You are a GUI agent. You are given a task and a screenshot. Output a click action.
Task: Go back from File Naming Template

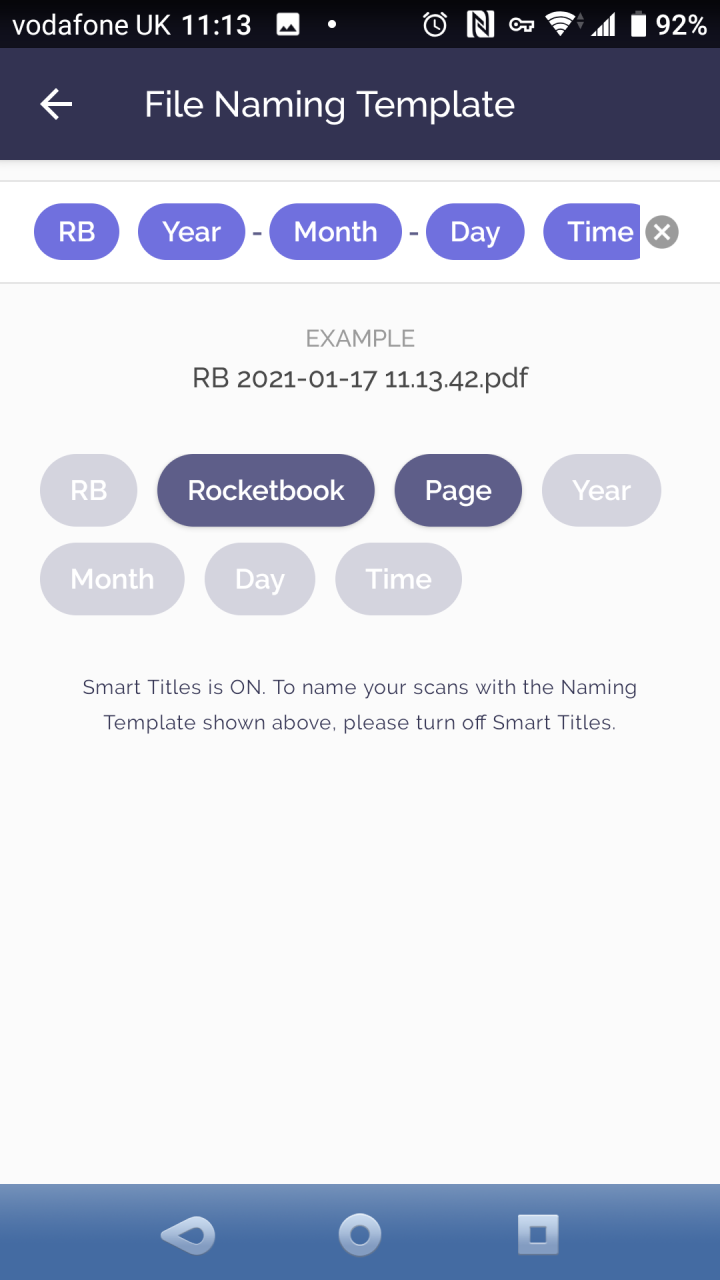(x=56, y=104)
